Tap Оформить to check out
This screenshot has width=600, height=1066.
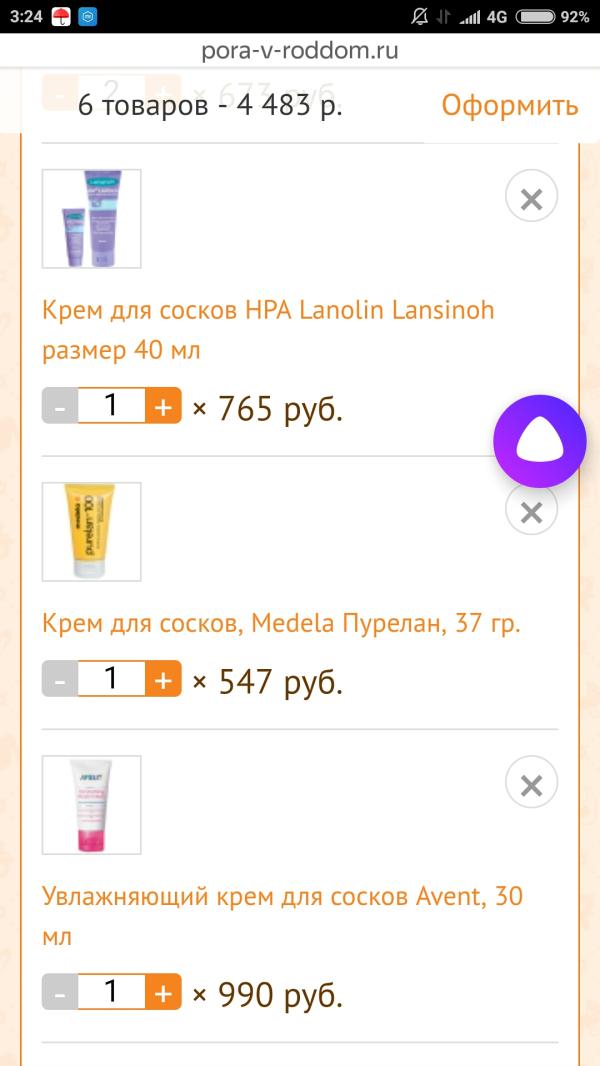[509, 106]
